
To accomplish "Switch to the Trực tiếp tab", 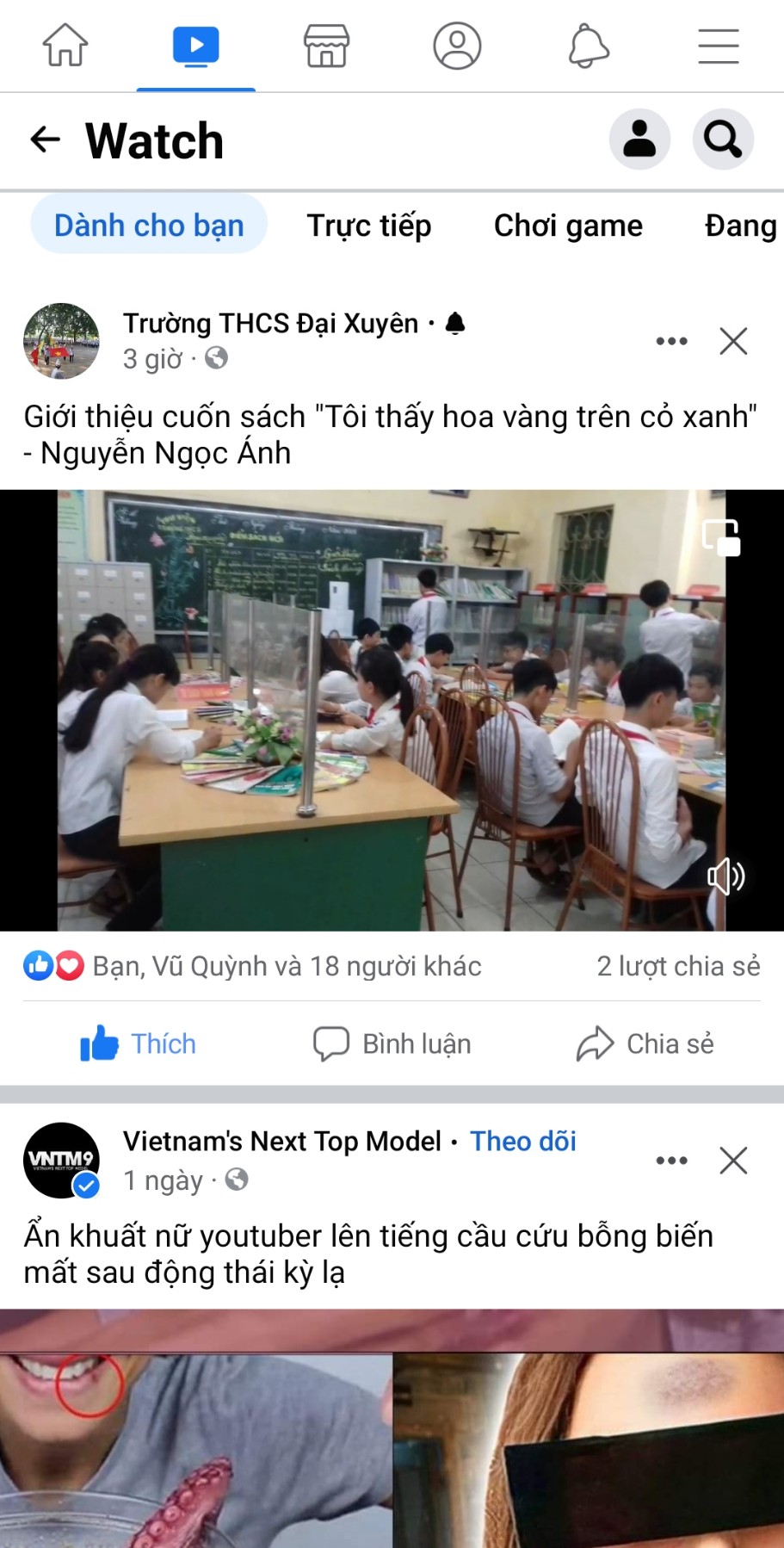I will click(x=369, y=226).
